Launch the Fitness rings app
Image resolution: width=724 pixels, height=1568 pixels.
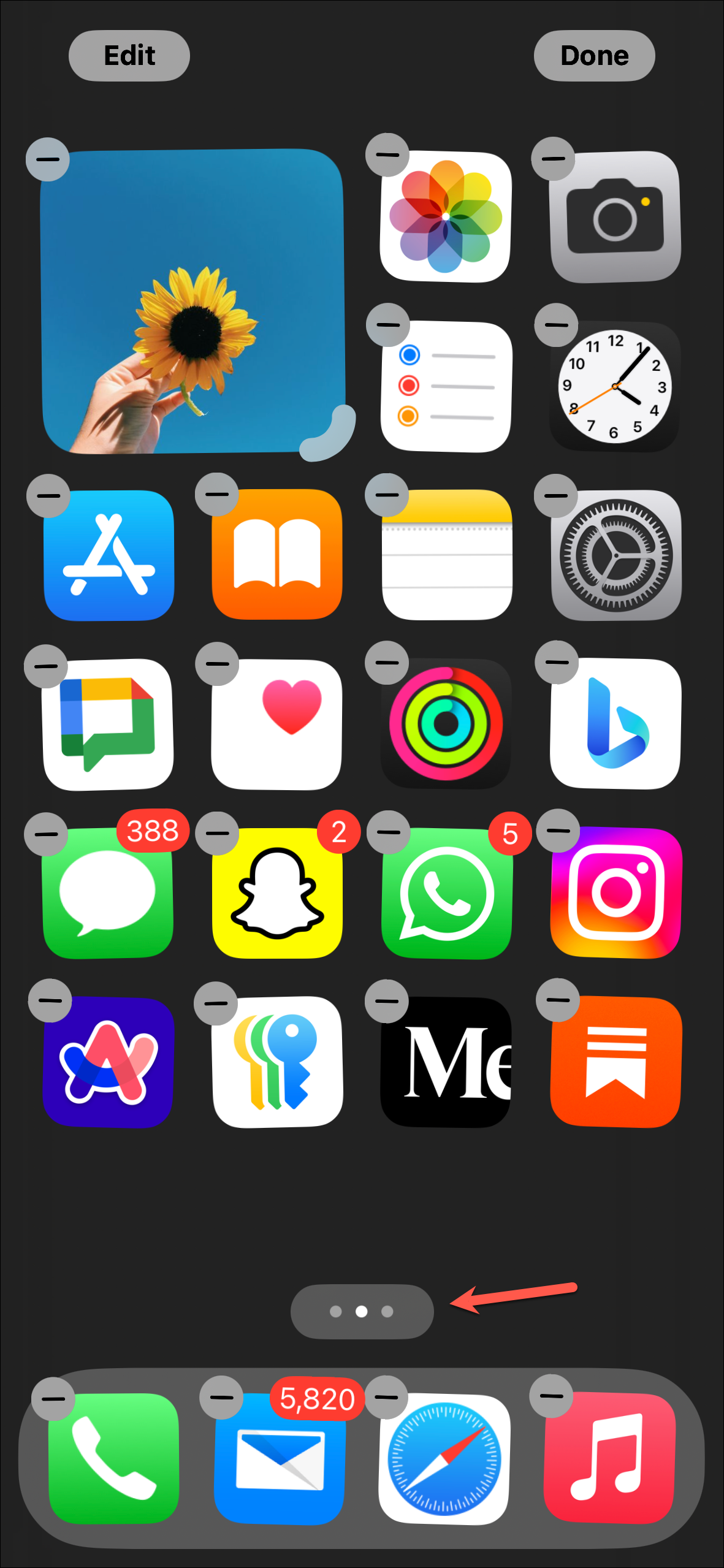click(x=446, y=725)
